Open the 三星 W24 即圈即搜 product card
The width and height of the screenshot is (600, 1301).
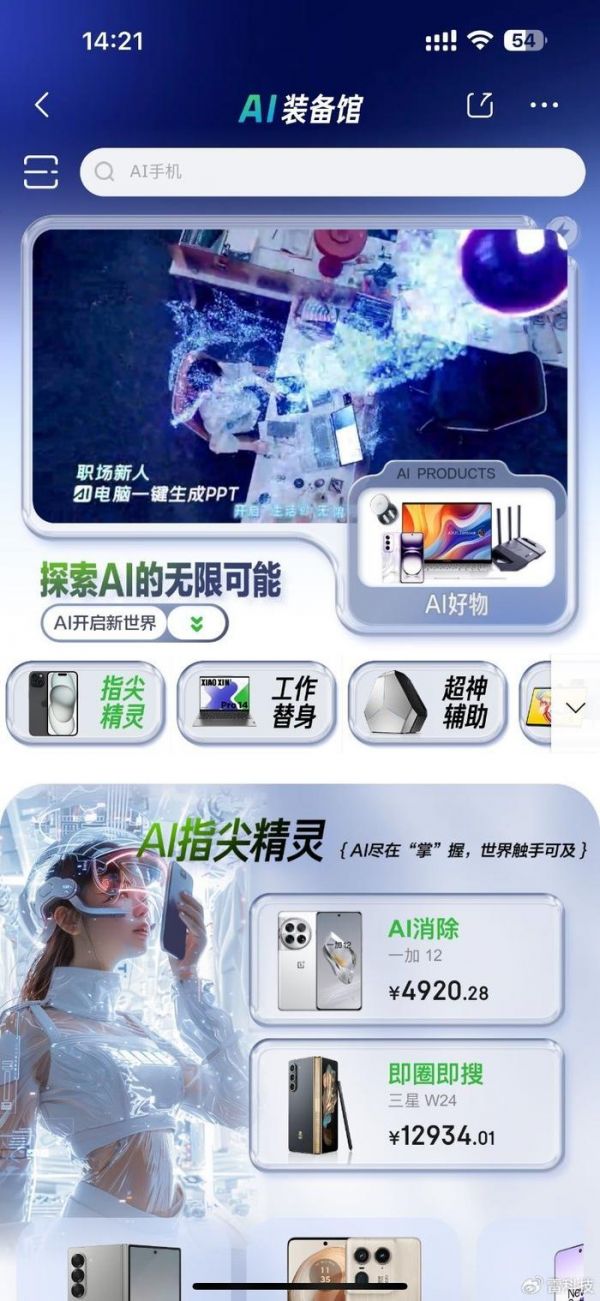pyautogui.click(x=406, y=1104)
